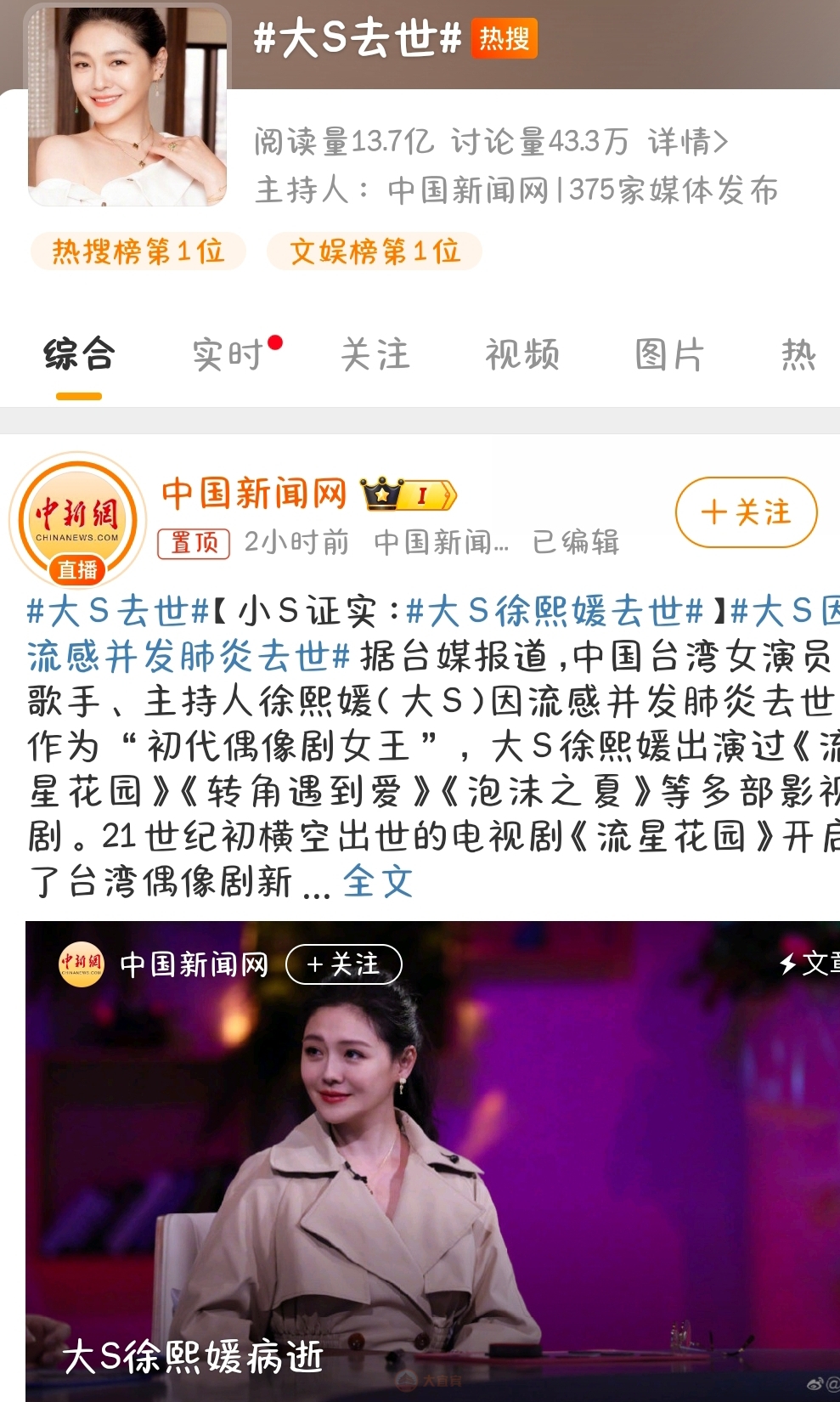Open the 热搜榜第1位 ranking chip

tap(138, 252)
